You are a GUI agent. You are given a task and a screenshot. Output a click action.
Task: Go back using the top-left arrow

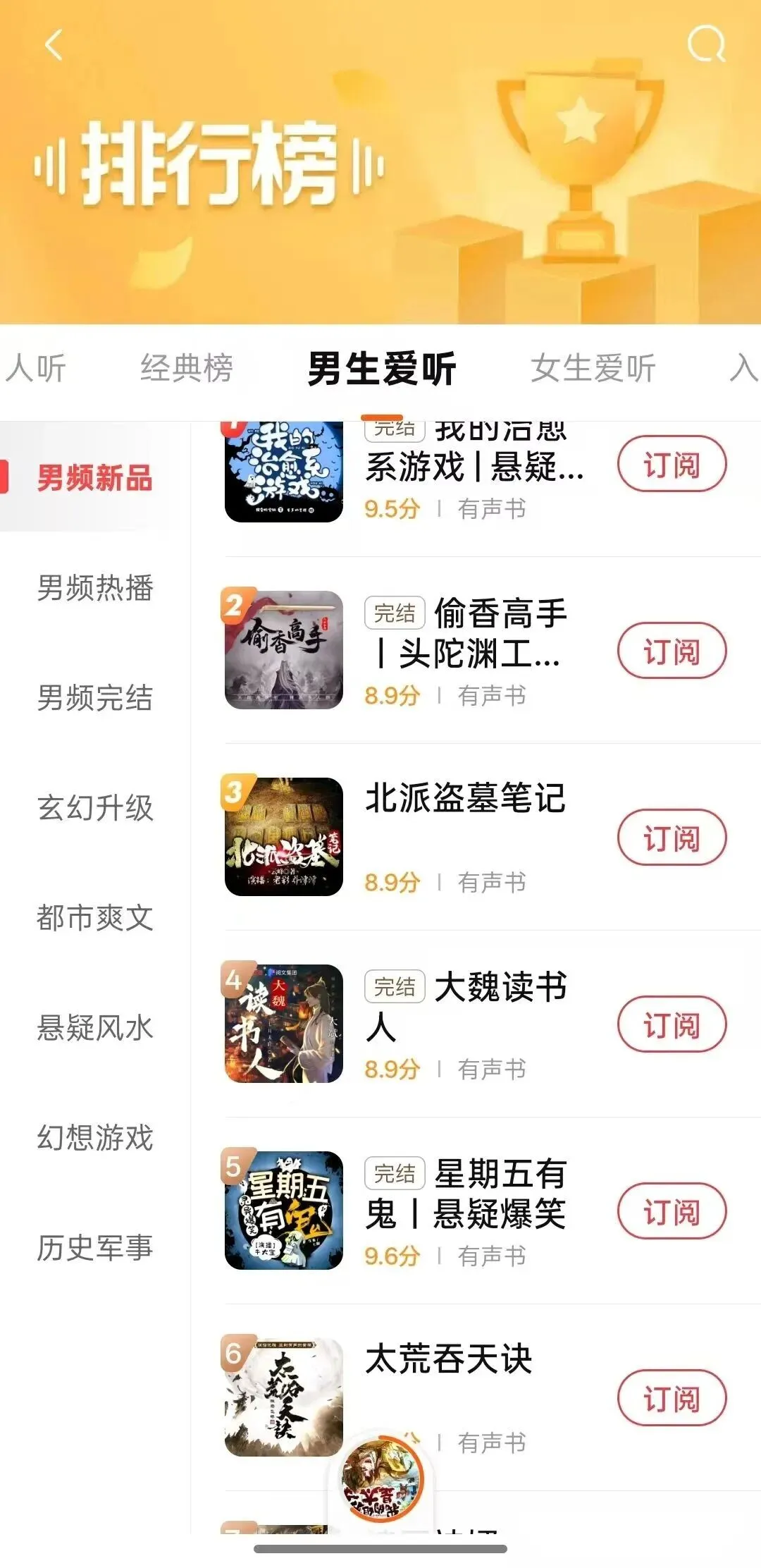54,45
